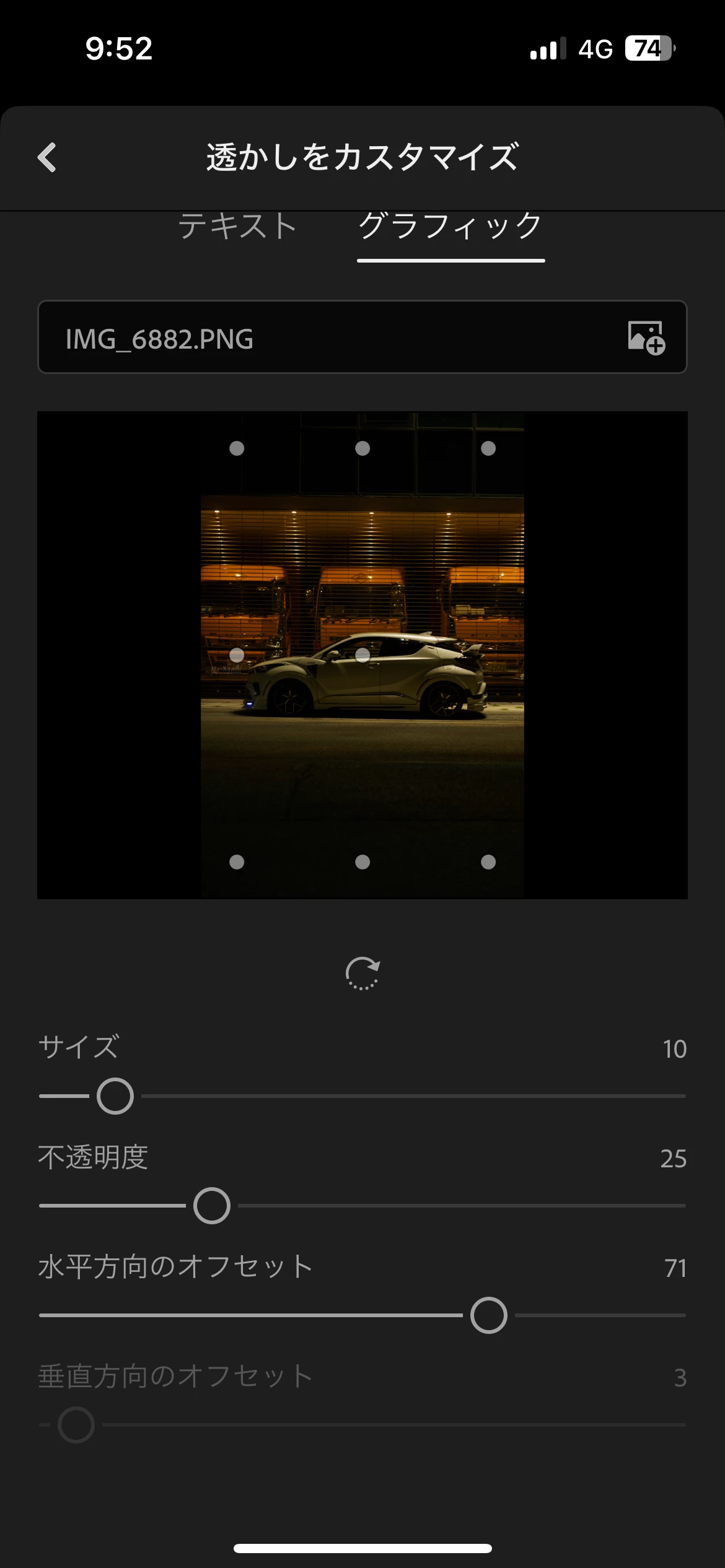This screenshot has width=725, height=1568.
Task: Go back from the watermark customize screen
Action: pos(47,157)
